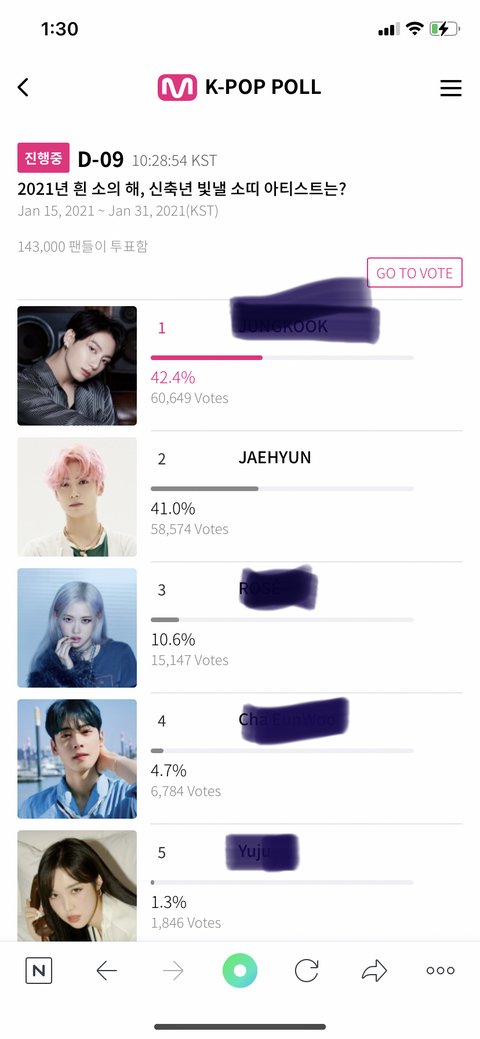Reload the poll page

306,971
